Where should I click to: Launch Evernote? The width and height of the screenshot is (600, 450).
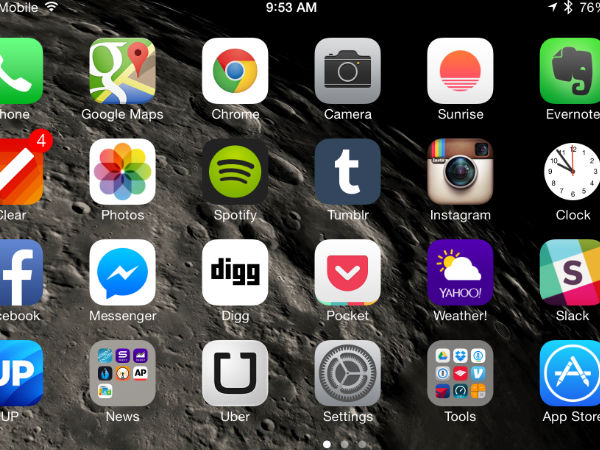571,71
